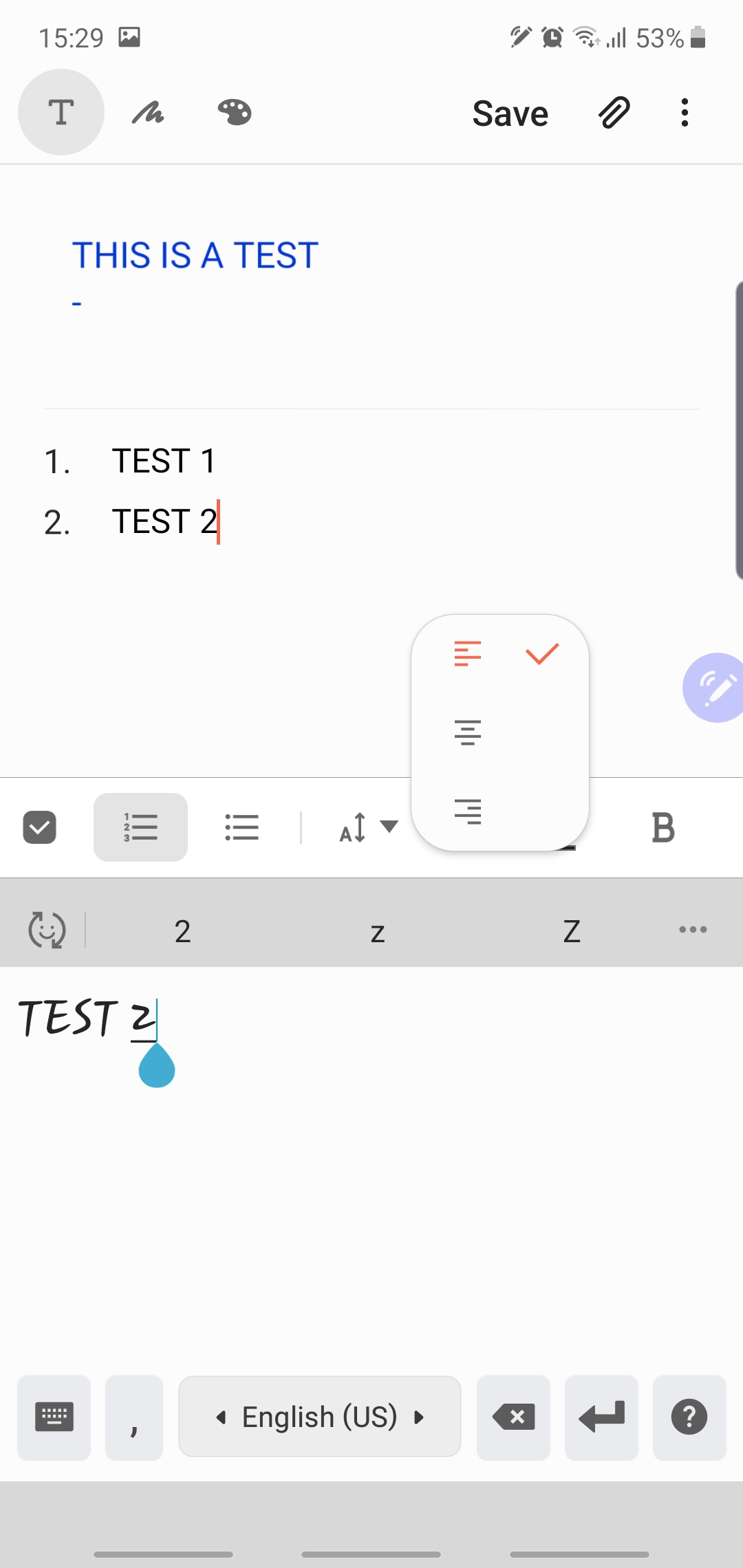The image size is (743, 1568).
Task: Switch to handwriting pen mode
Action: 148,112
